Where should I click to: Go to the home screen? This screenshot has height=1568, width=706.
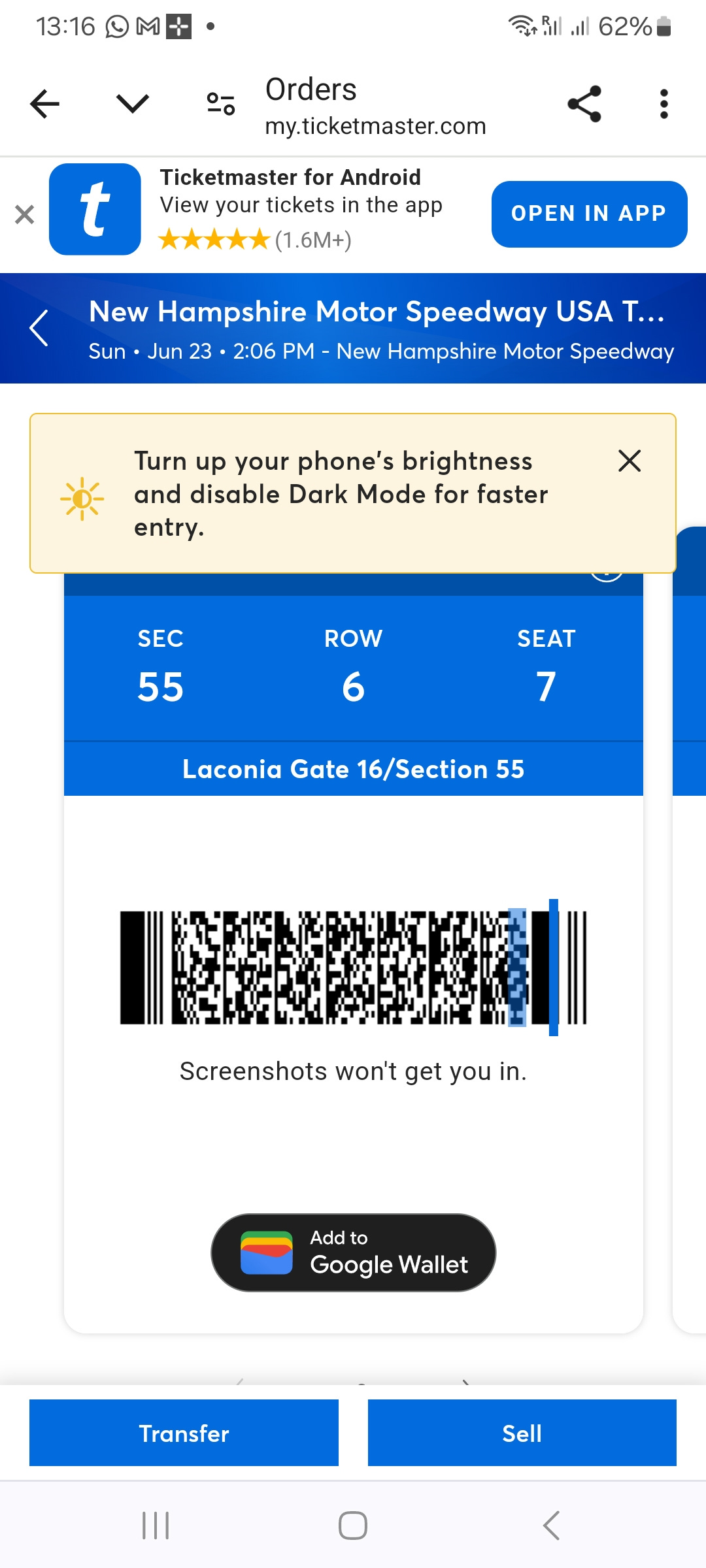[353, 1526]
